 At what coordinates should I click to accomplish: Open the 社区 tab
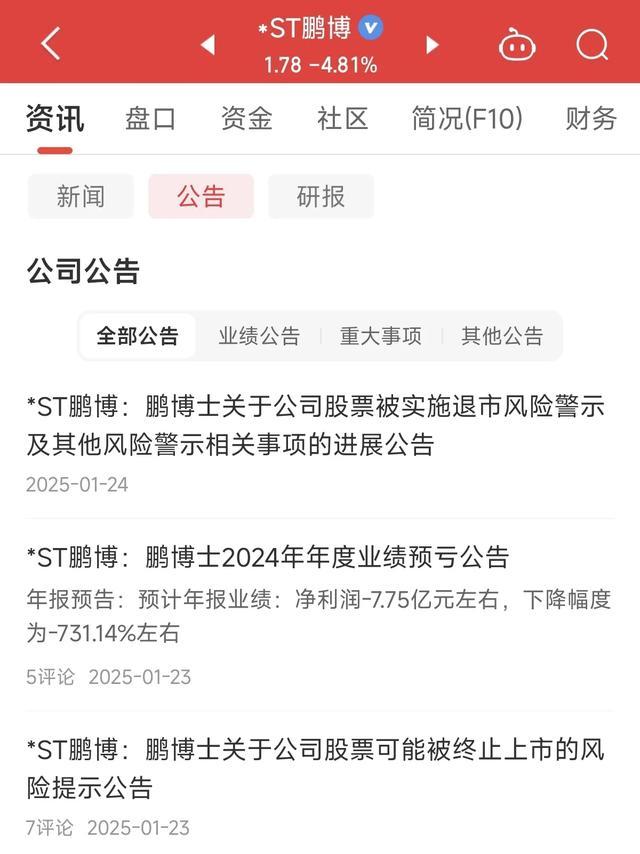tap(343, 119)
